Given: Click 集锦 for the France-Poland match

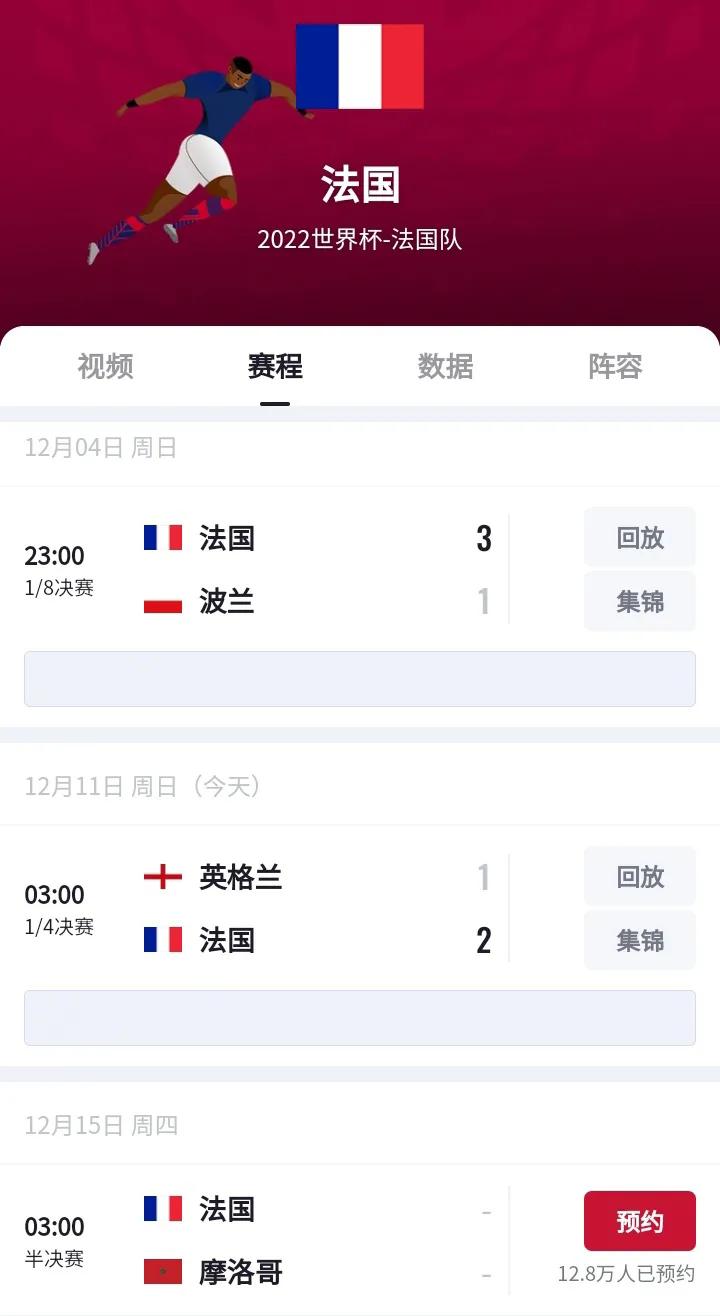Looking at the screenshot, I should 640,602.
